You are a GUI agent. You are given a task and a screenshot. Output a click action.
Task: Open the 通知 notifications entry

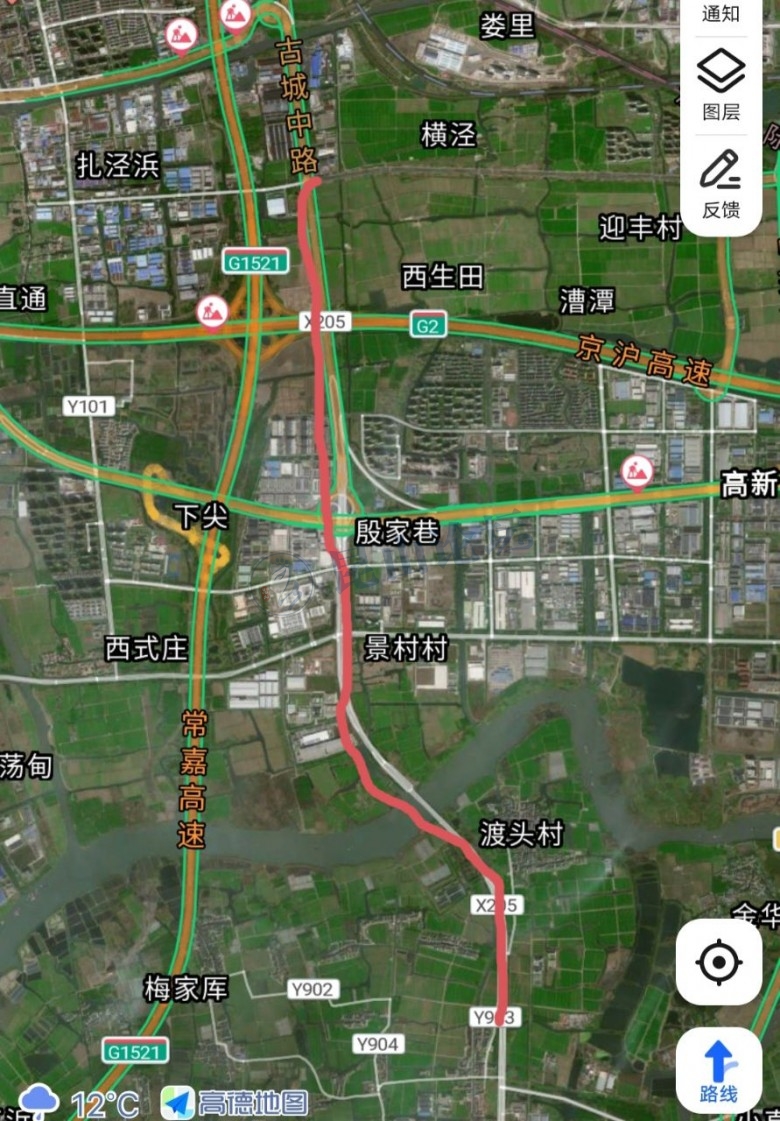[720, 13]
